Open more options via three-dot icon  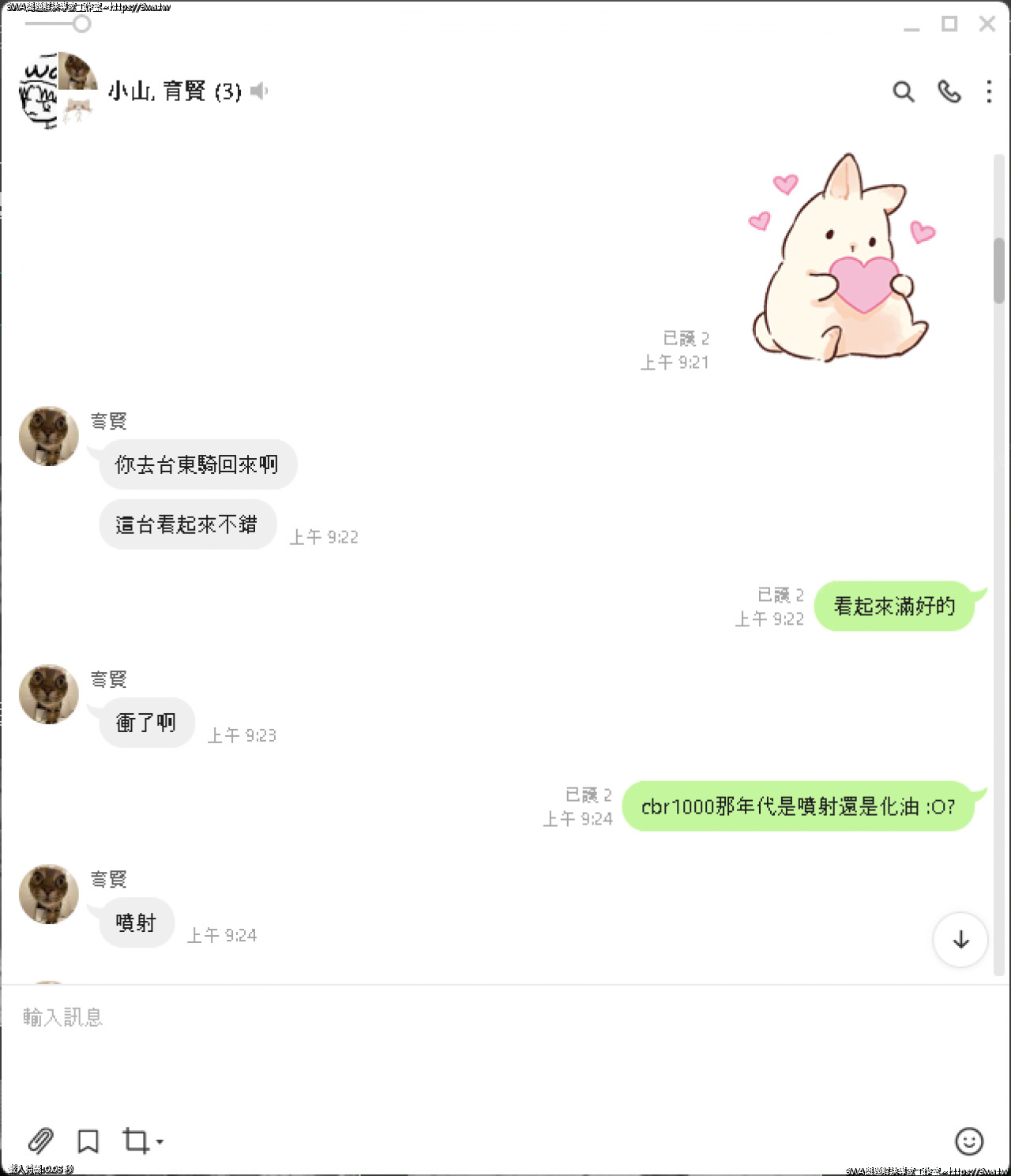988,92
